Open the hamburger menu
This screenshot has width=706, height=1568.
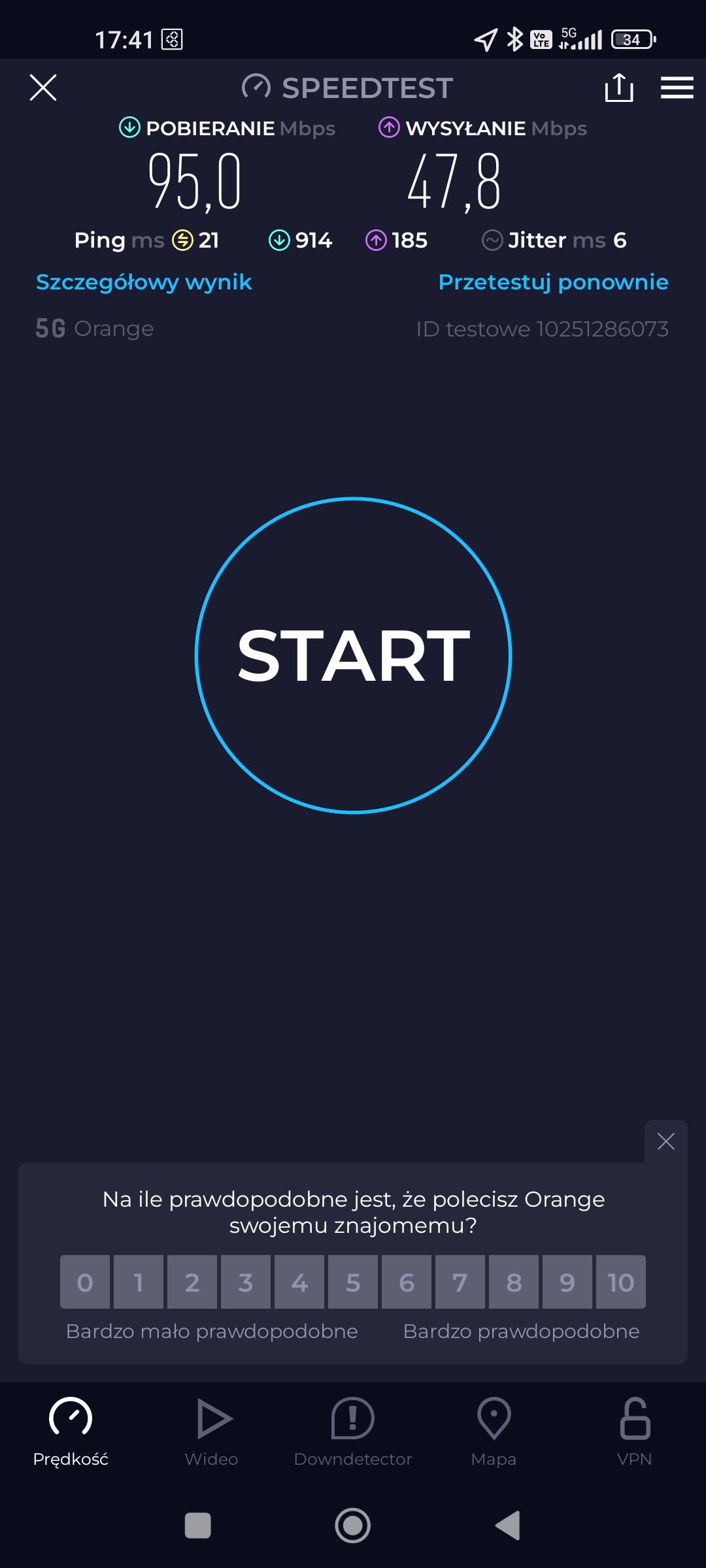coord(677,88)
